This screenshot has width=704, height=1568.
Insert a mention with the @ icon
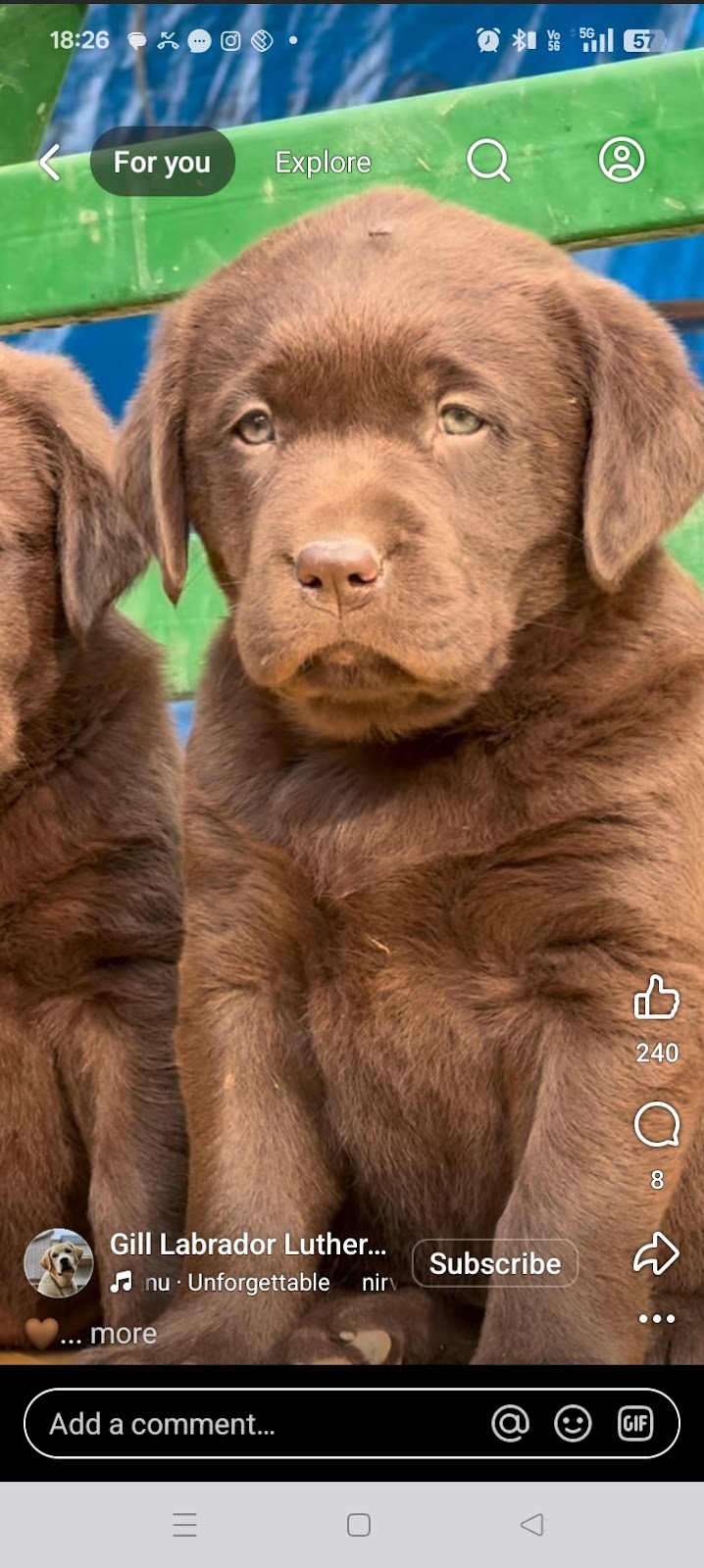[510, 1423]
